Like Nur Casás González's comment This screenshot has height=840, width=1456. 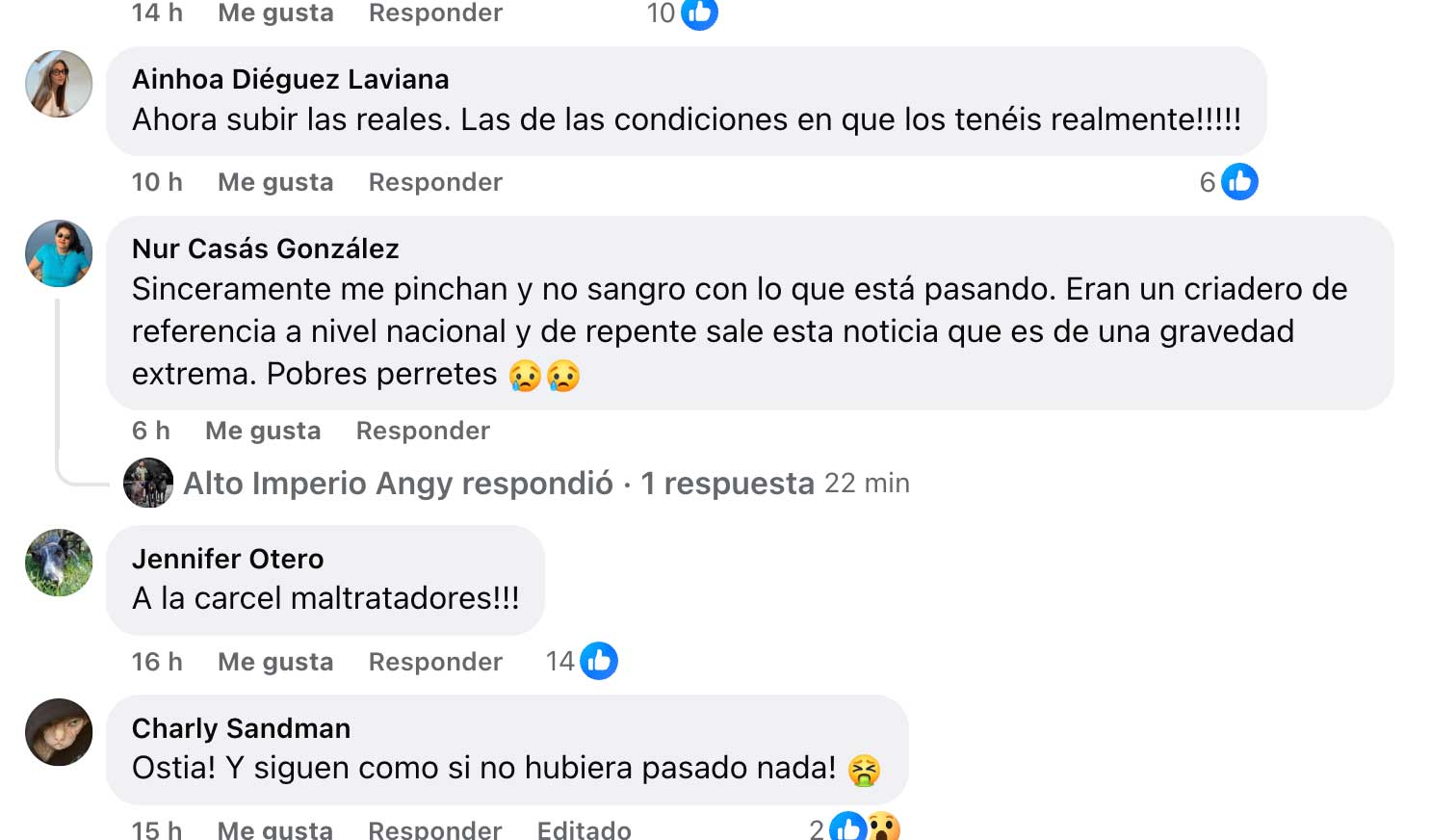click(262, 431)
